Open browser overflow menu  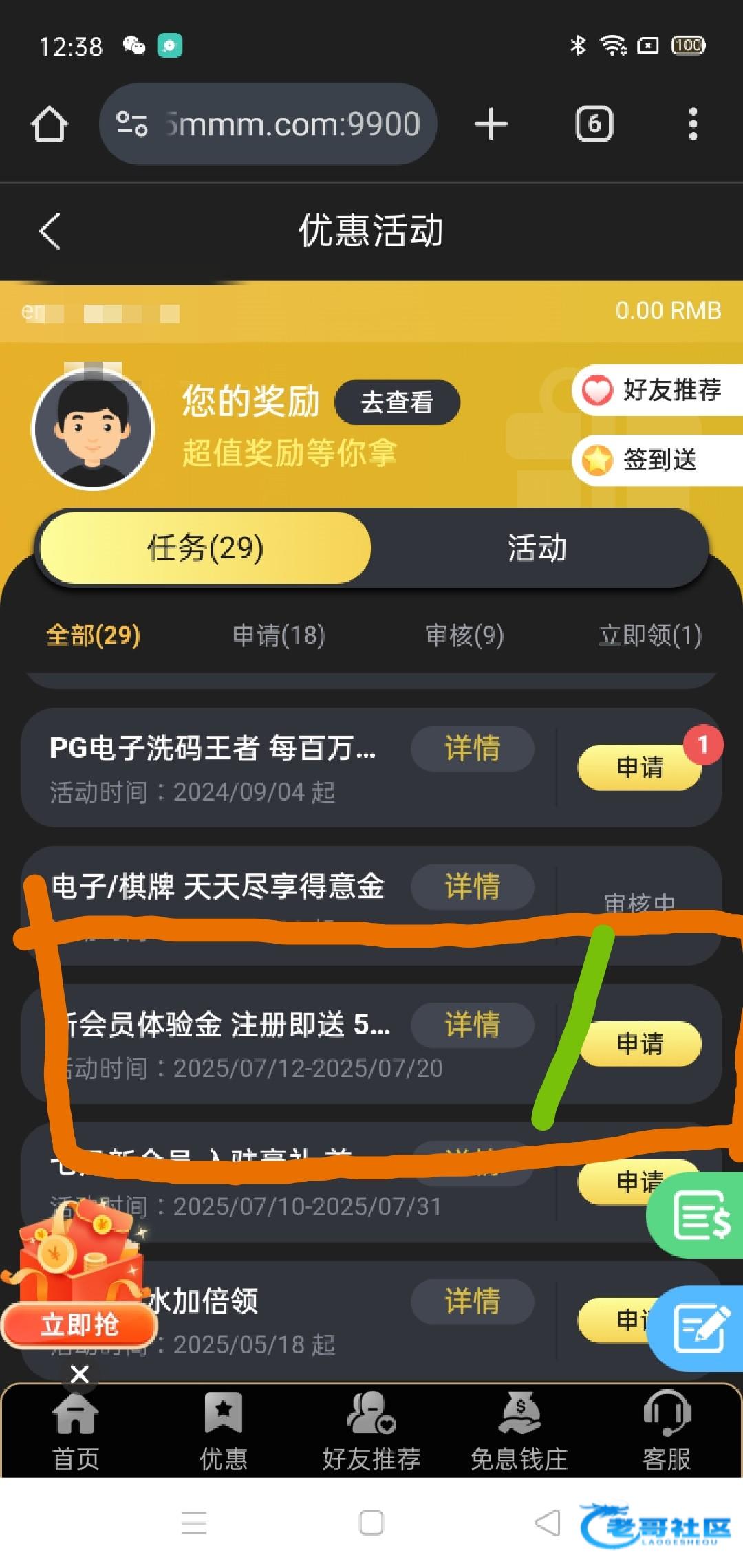pyautogui.click(x=693, y=124)
